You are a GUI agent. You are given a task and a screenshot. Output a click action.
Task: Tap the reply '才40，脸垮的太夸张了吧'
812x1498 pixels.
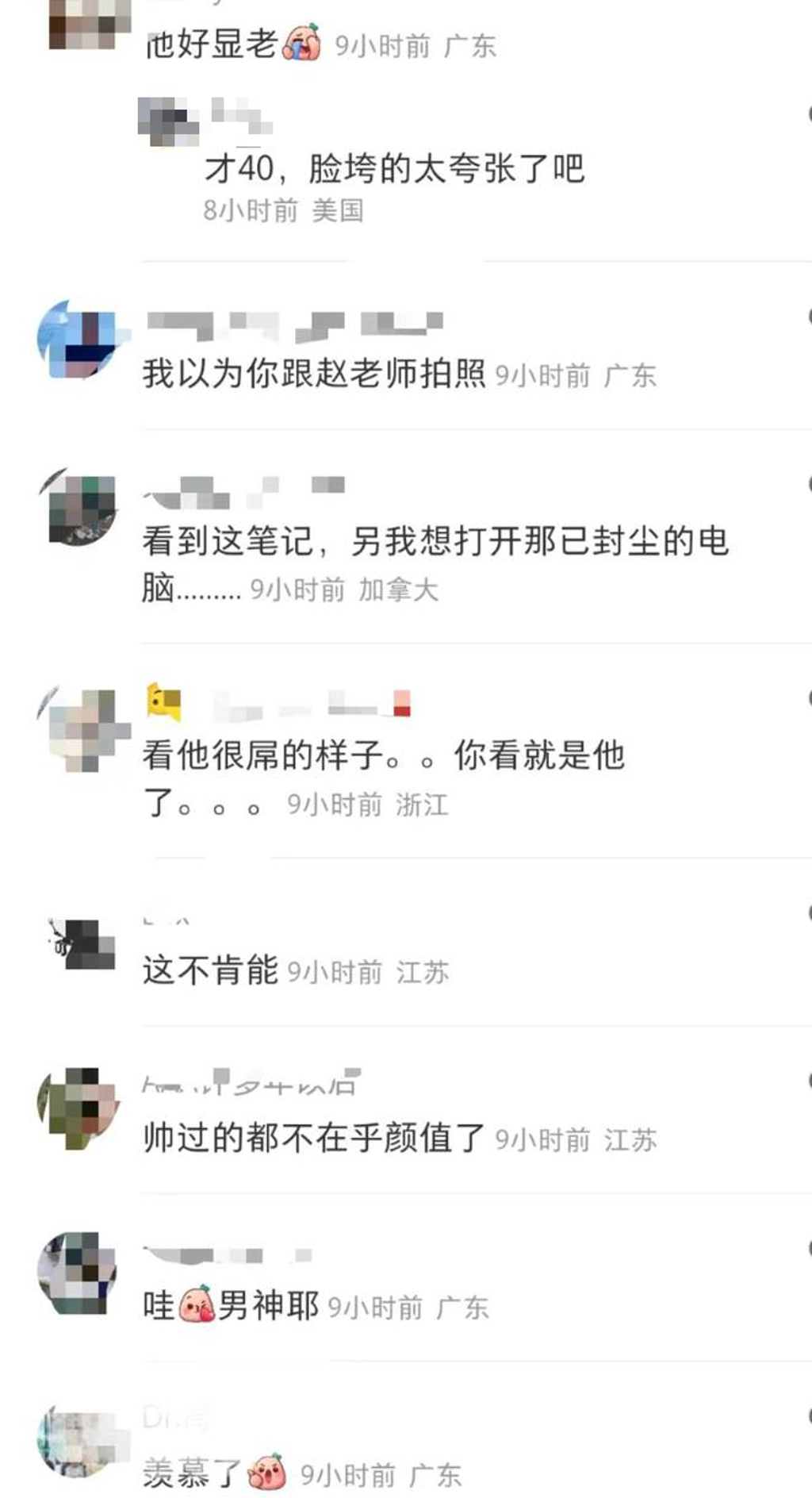(396, 167)
